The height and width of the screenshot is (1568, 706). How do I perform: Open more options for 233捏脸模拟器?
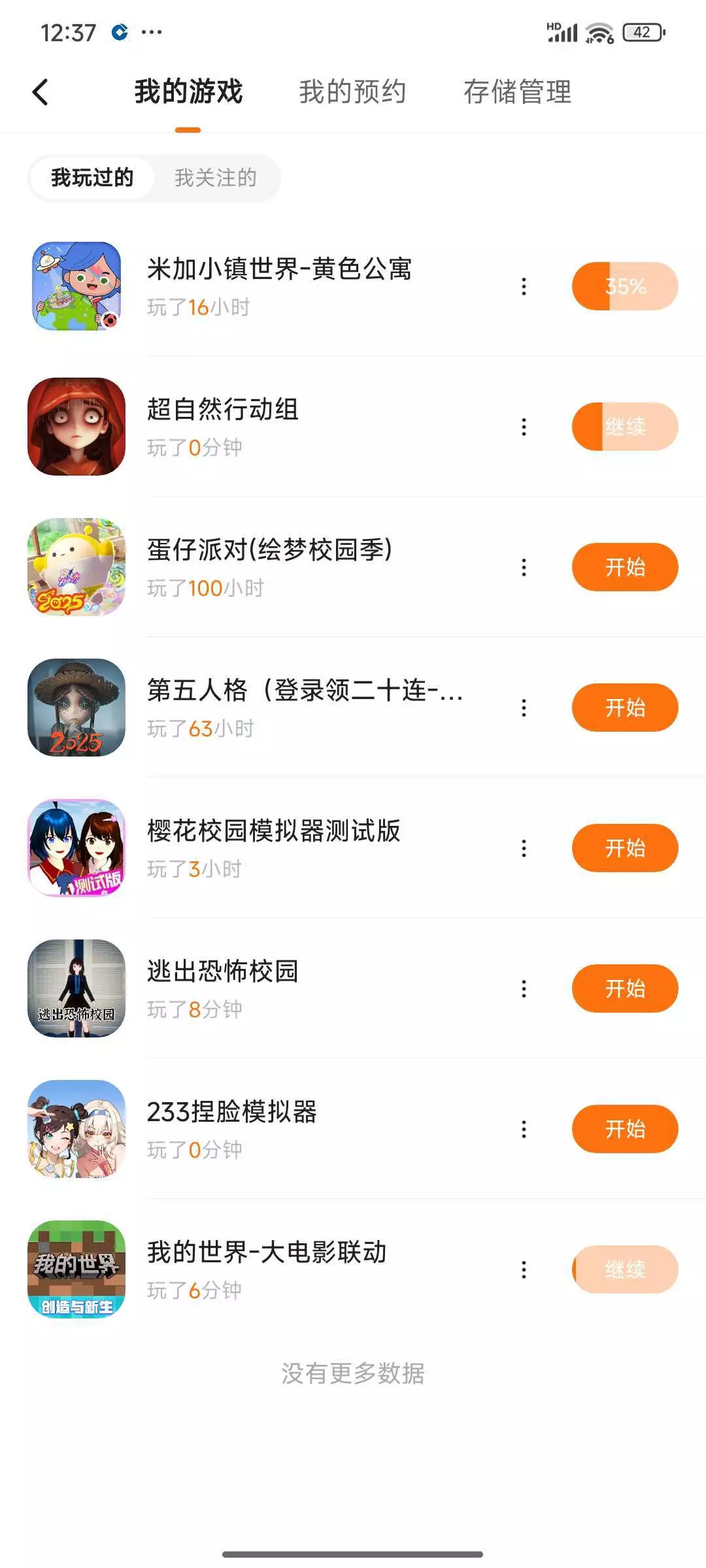(524, 1129)
